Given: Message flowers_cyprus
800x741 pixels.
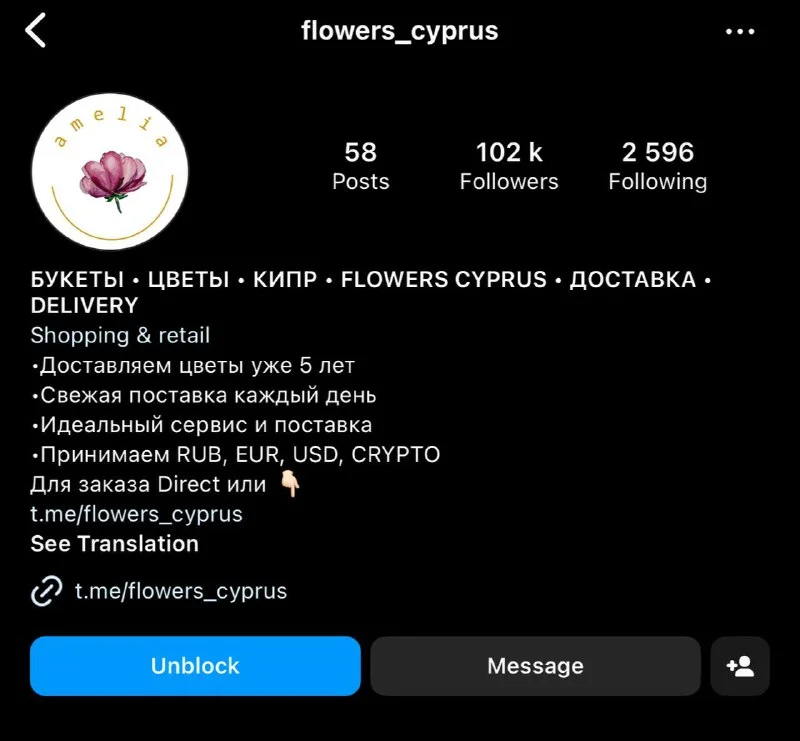Looking at the screenshot, I should [x=535, y=666].
